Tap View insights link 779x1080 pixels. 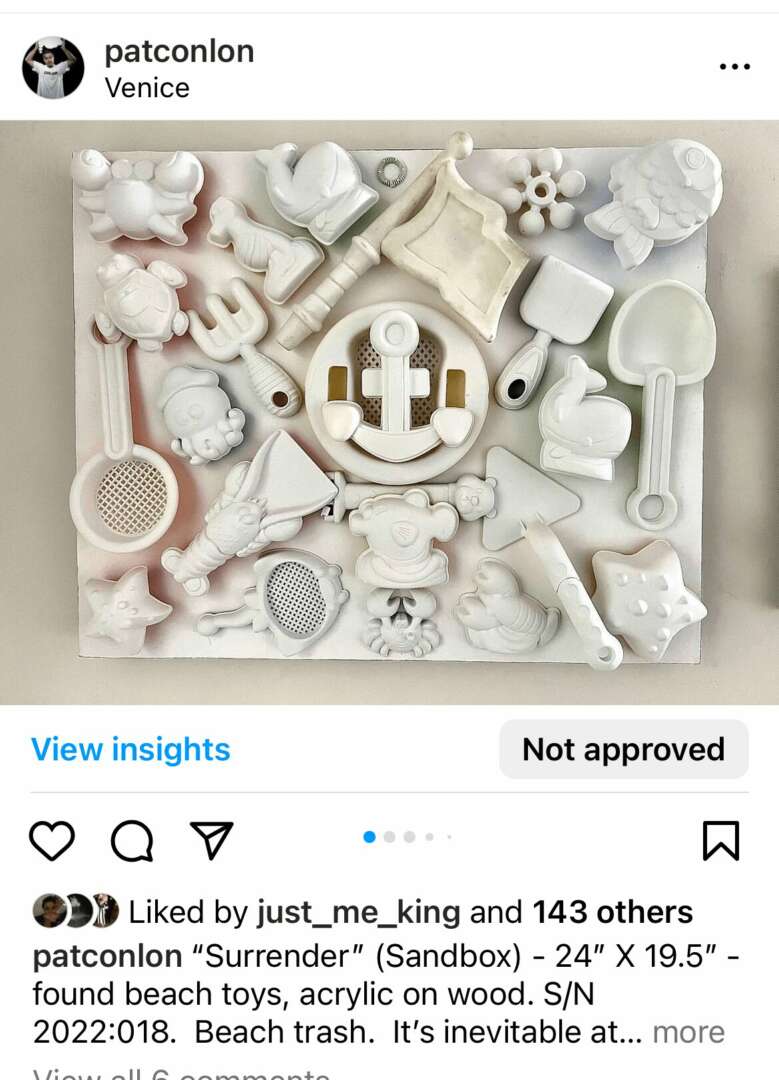pyautogui.click(x=130, y=749)
